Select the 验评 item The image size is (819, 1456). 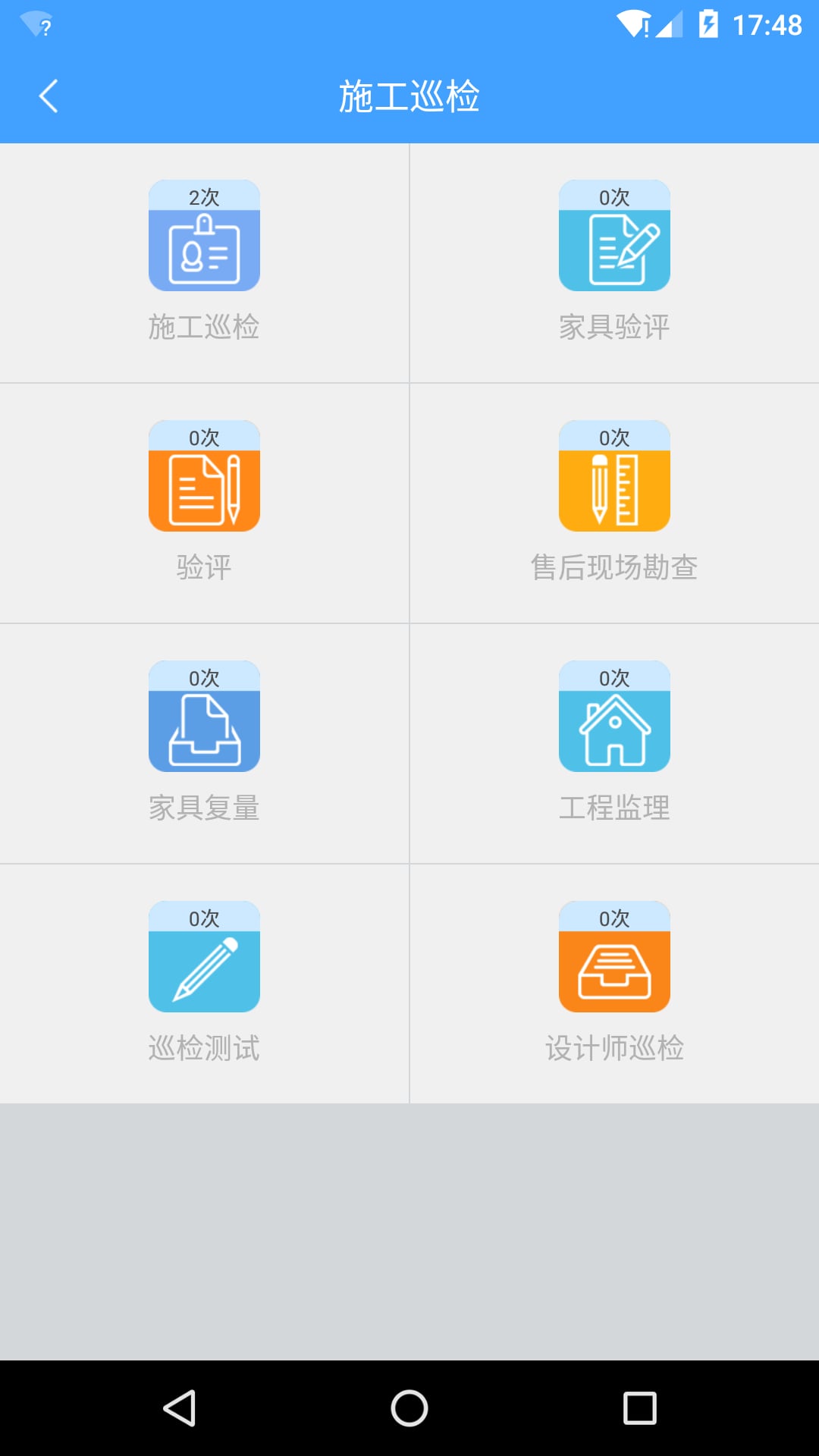204,503
